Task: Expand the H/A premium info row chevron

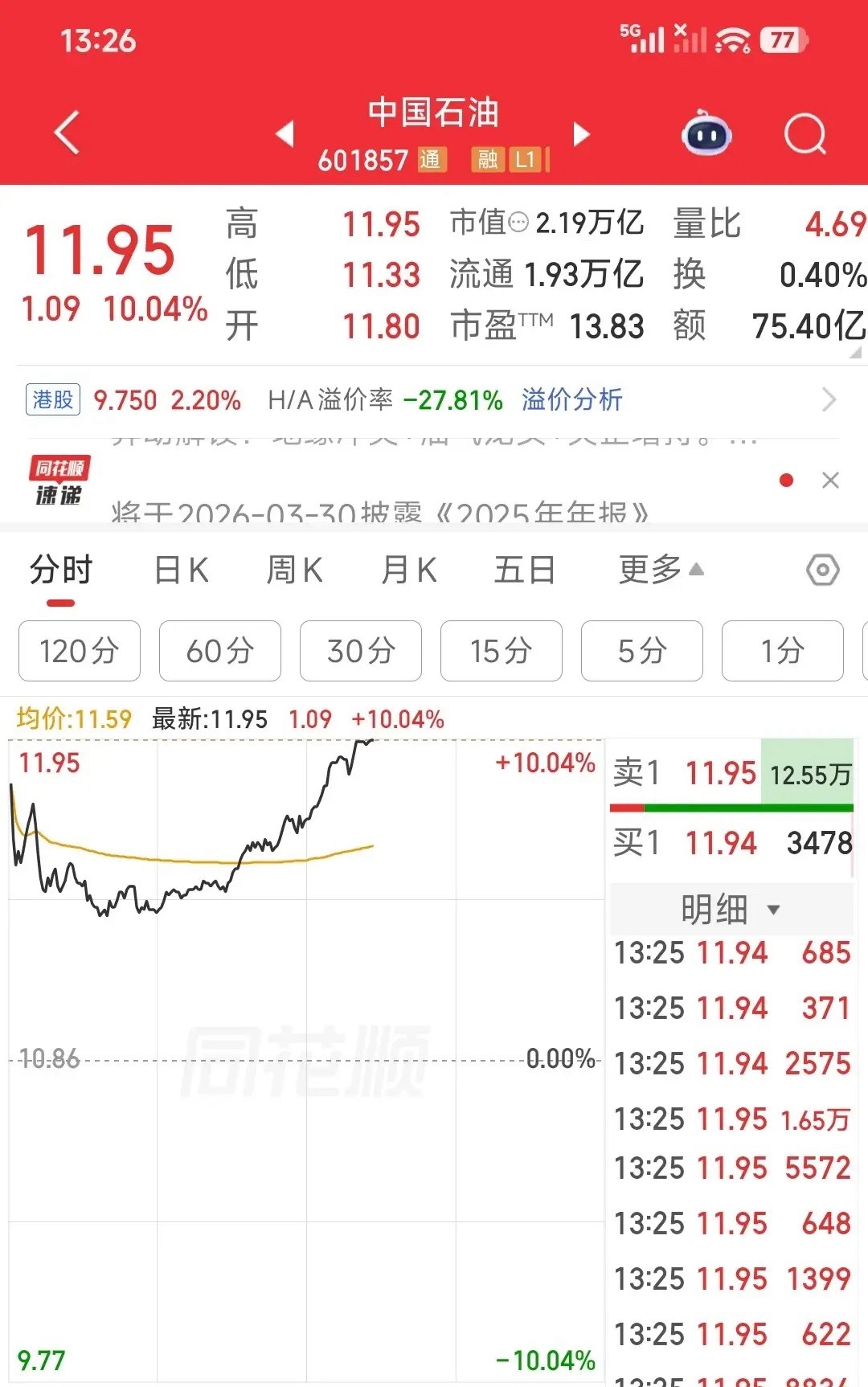Action: click(x=831, y=399)
